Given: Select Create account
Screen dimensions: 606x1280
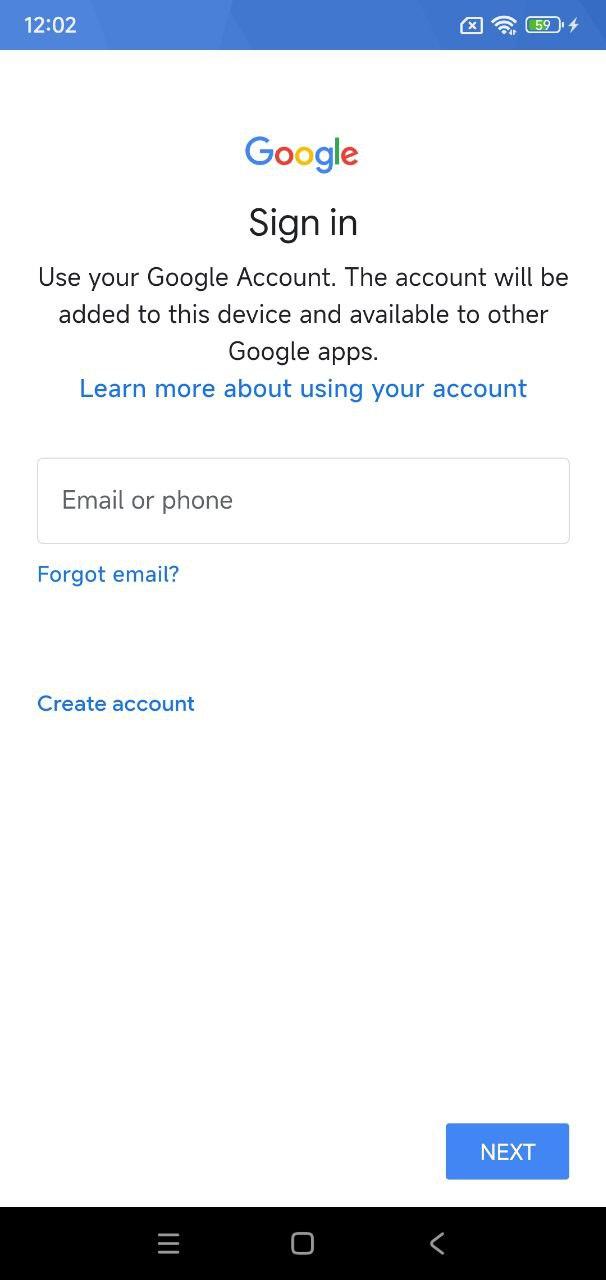Looking at the screenshot, I should 116,703.
